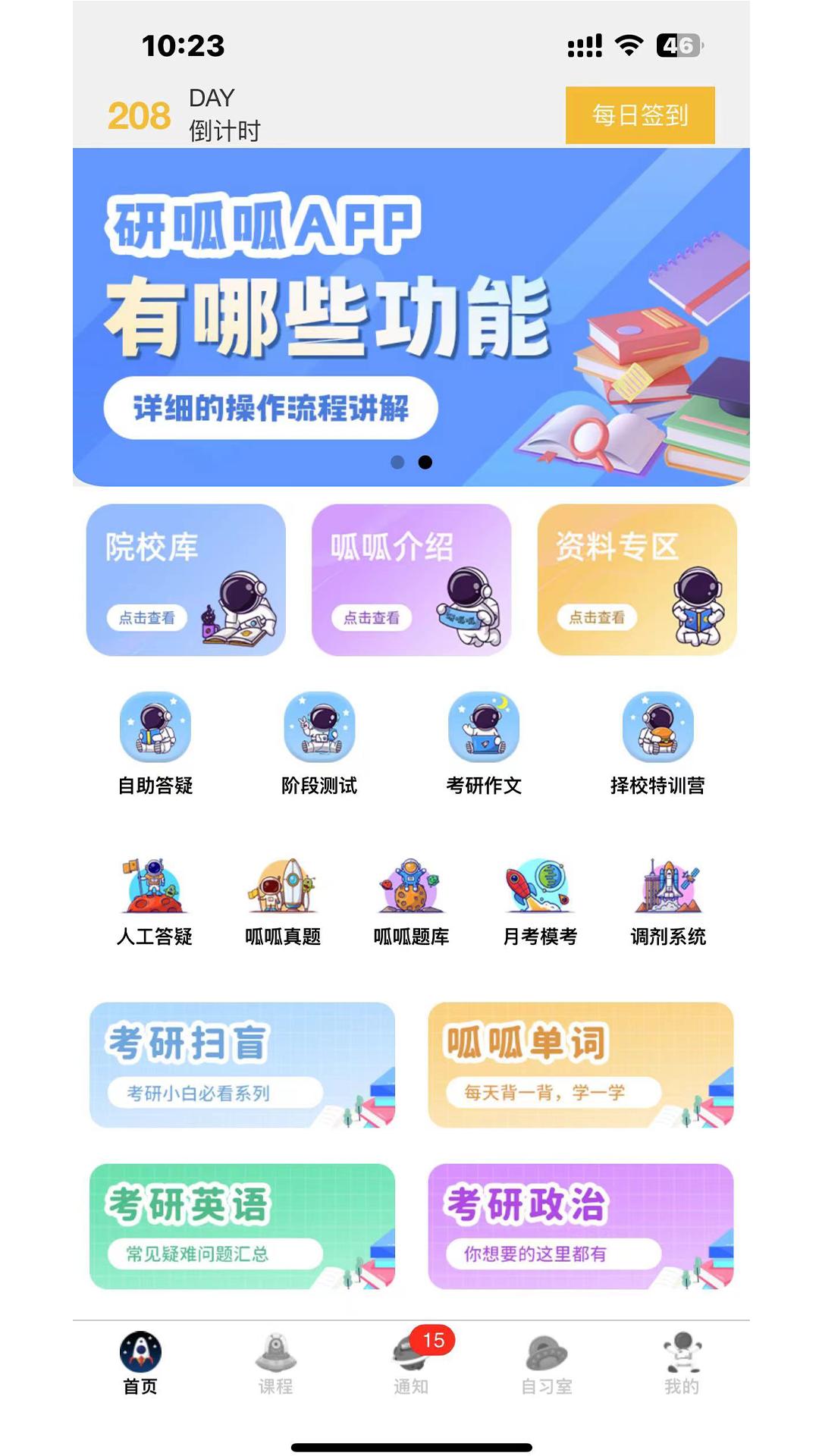This screenshot has width=819, height=1456.
Task: Open 呱呱真题
Action: pos(283,902)
